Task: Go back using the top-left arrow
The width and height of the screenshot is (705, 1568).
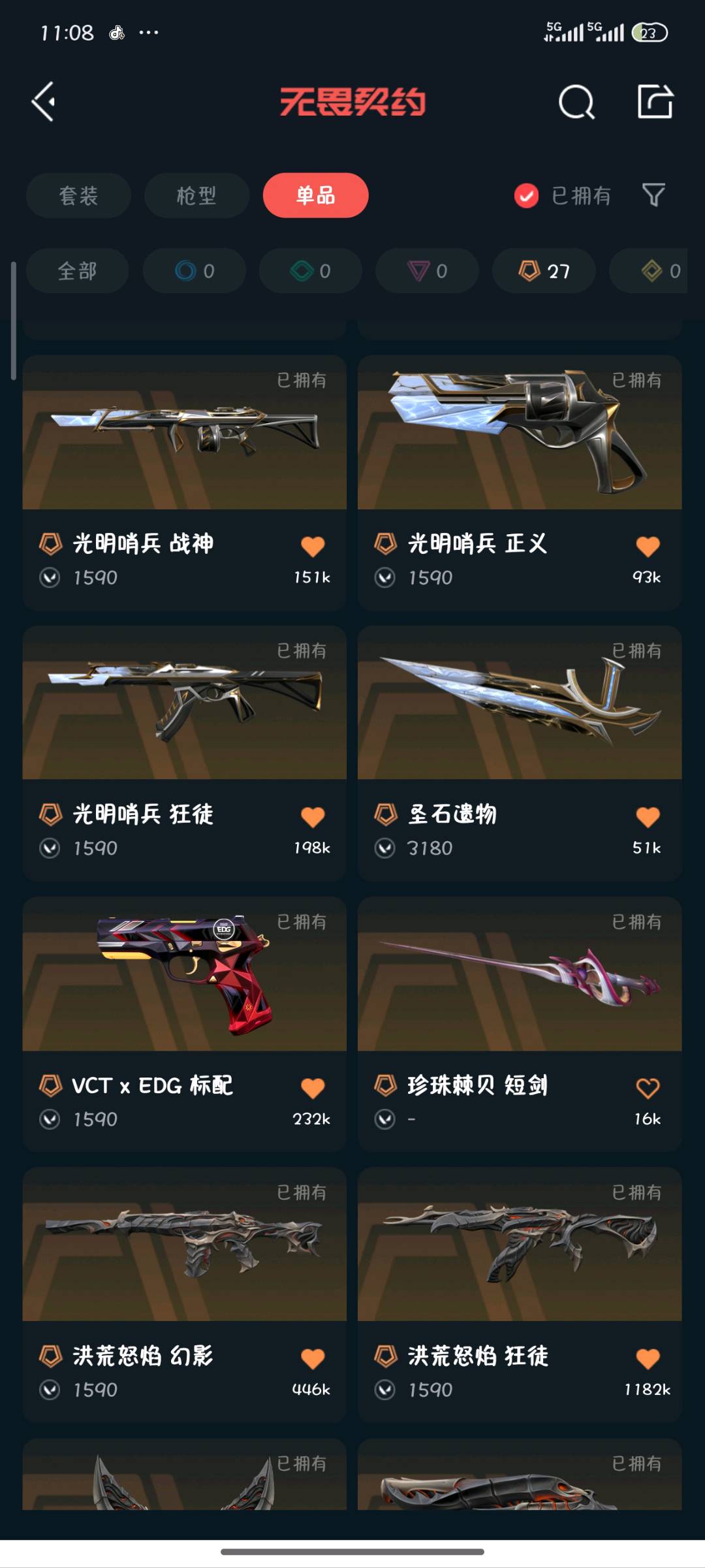Action: point(44,102)
